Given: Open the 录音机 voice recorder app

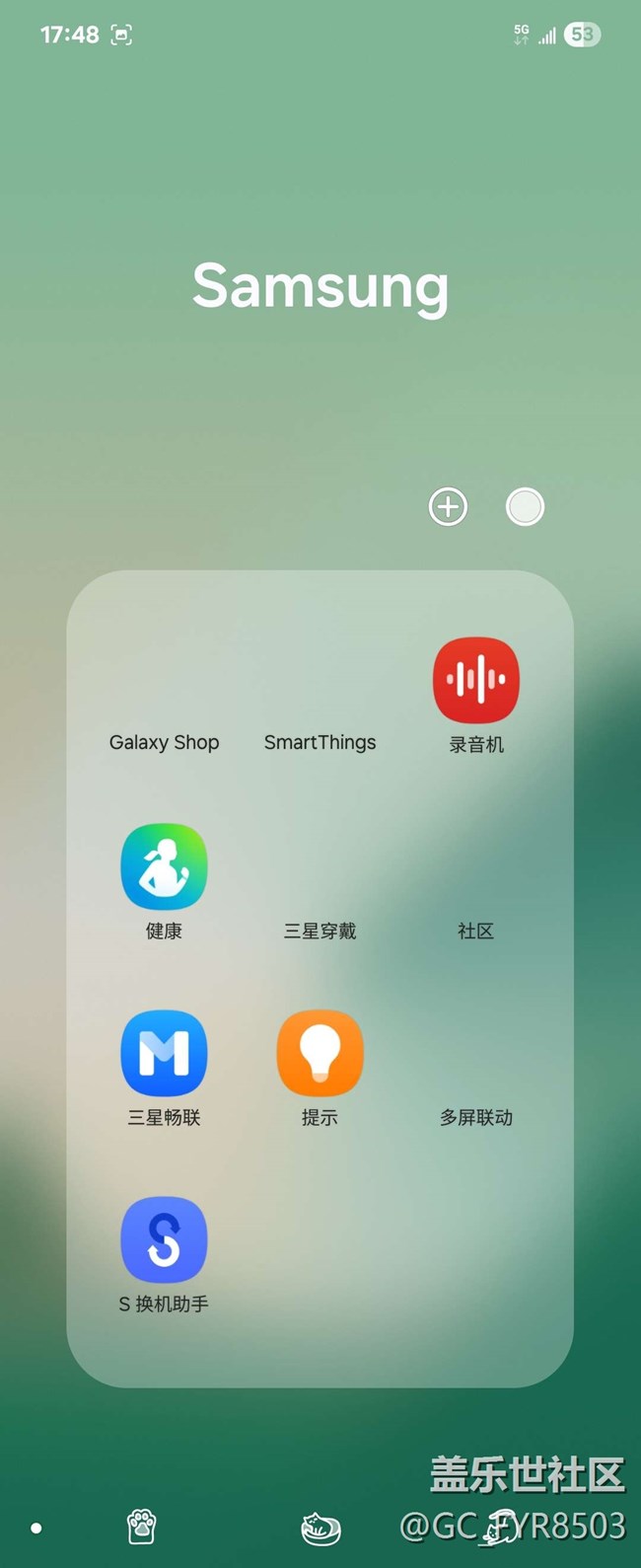Looking at the screenshot, I should [x=476, y=681].
